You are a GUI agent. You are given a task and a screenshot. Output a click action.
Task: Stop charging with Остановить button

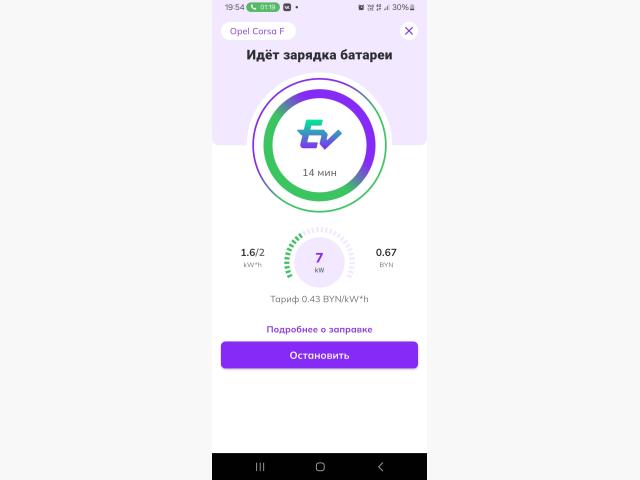319,355
